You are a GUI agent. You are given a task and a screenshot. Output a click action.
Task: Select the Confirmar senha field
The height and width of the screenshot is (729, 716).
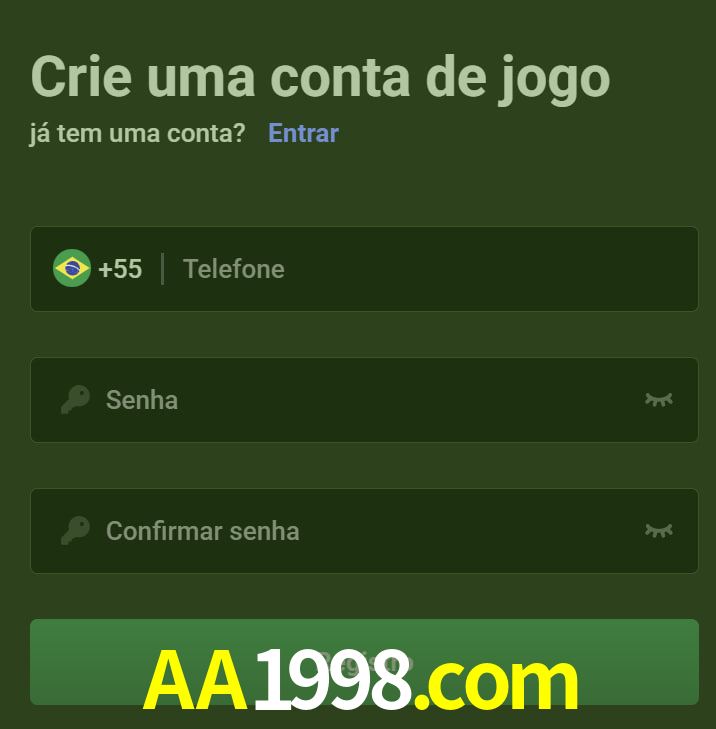[360, 531]
